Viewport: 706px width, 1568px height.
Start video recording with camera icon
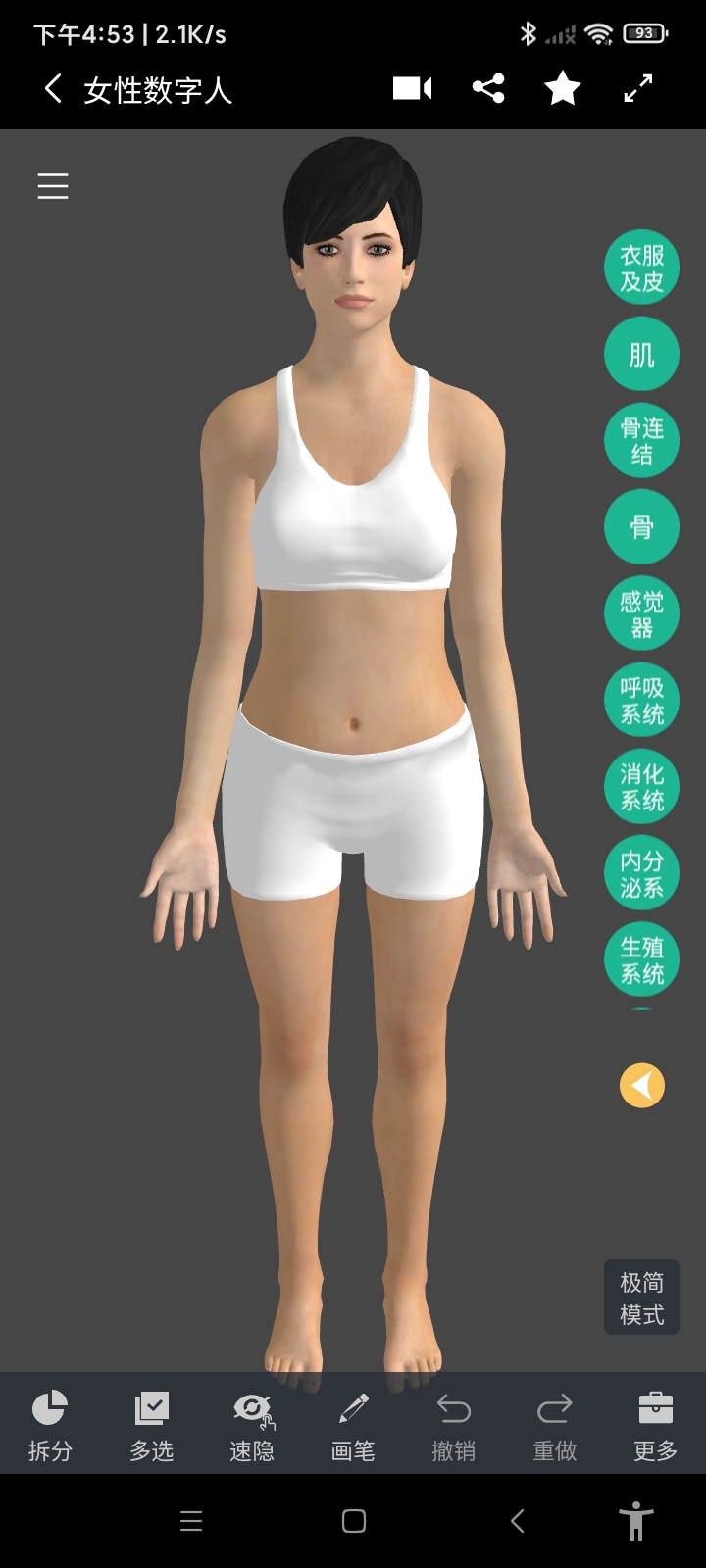pos(412,89)
